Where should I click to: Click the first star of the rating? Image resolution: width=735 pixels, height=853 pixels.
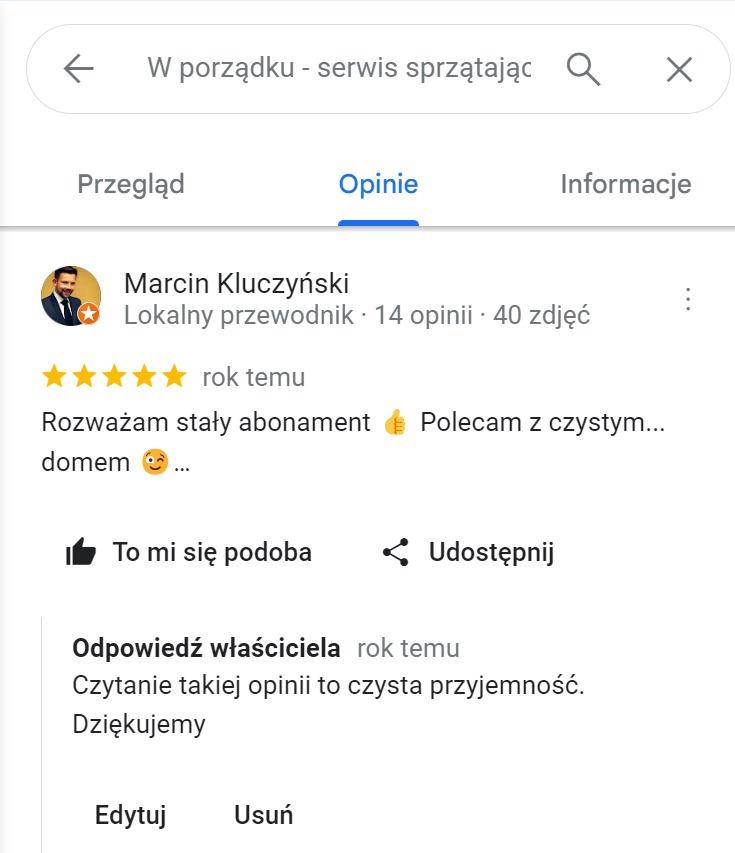pos(56,376)
